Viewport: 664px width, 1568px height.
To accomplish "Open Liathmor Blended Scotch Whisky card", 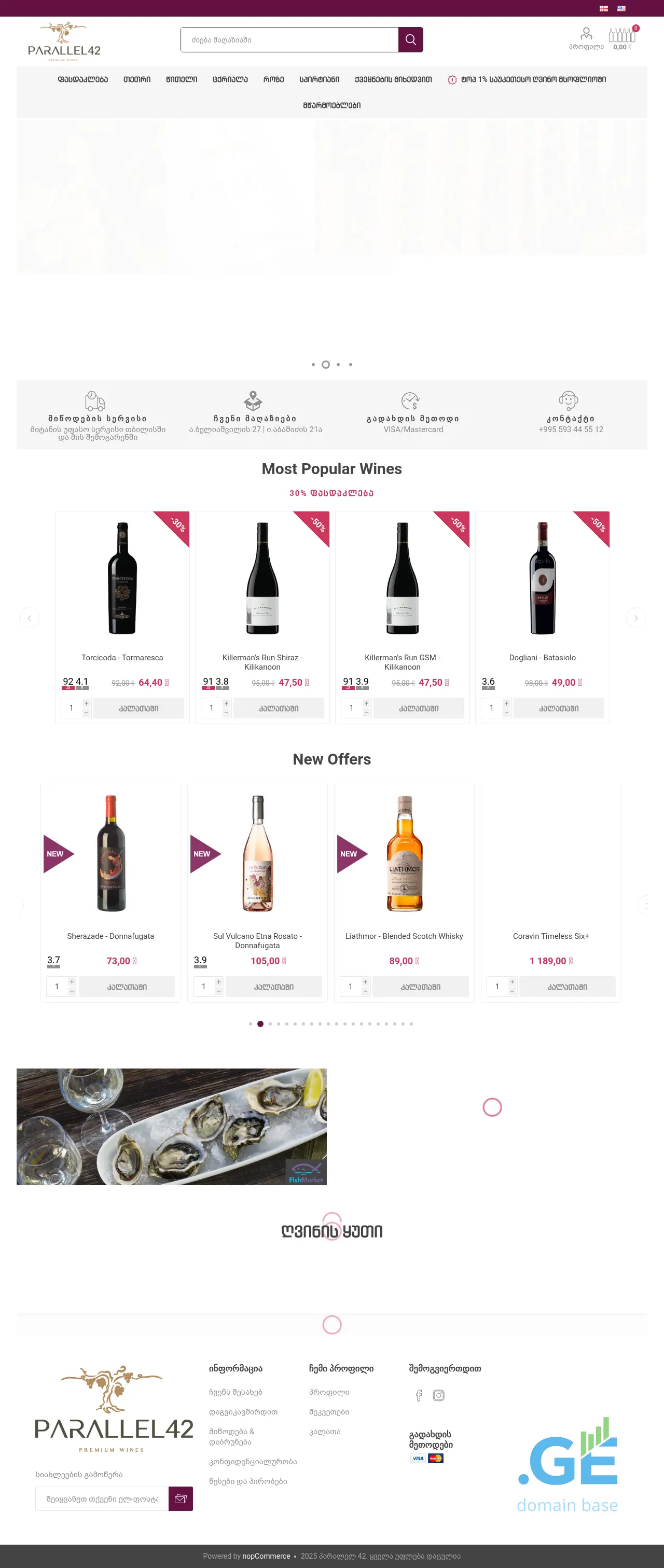I will pyautogui.click(x=404, y=936).
